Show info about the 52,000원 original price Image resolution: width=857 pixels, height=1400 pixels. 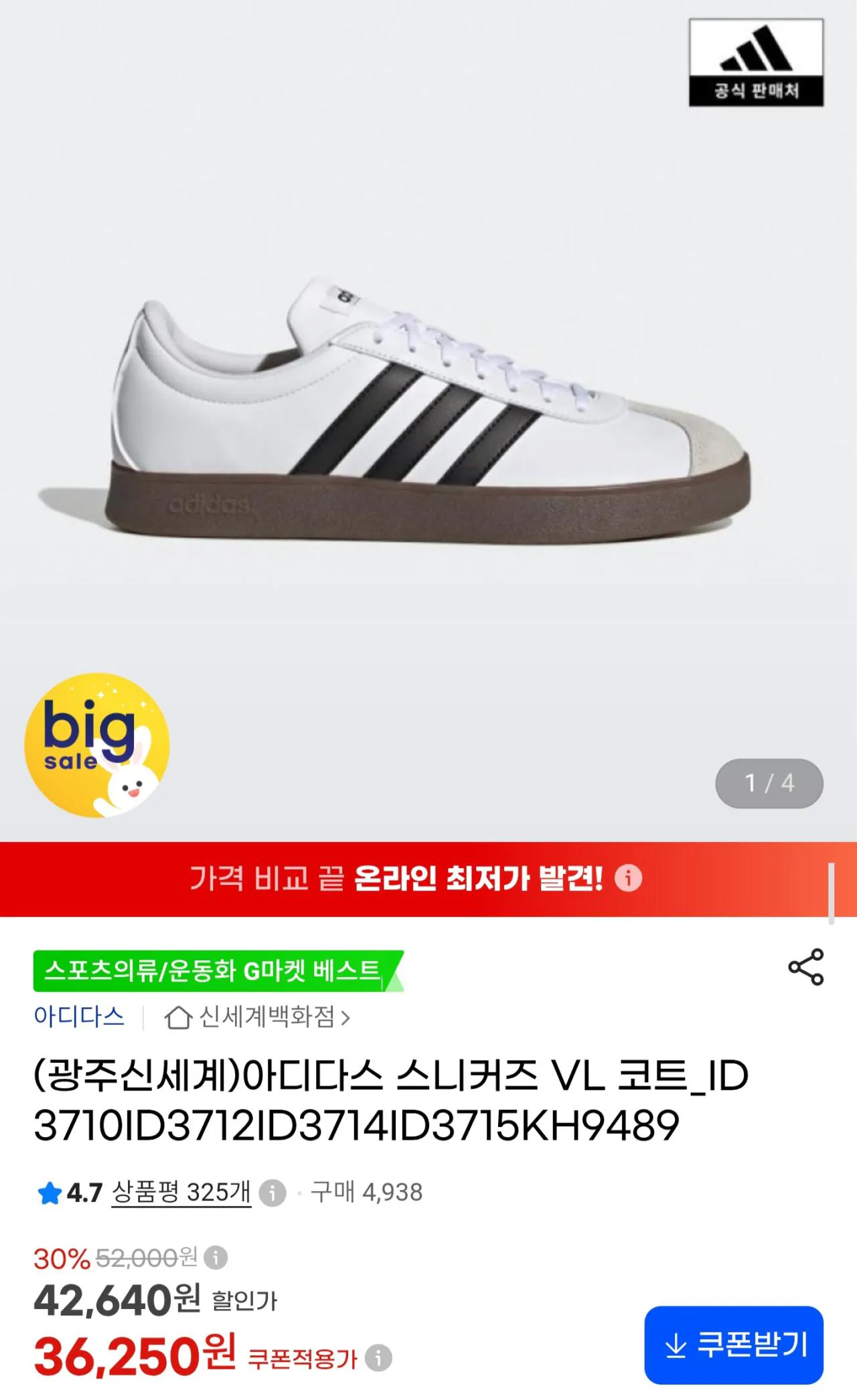216,1257
